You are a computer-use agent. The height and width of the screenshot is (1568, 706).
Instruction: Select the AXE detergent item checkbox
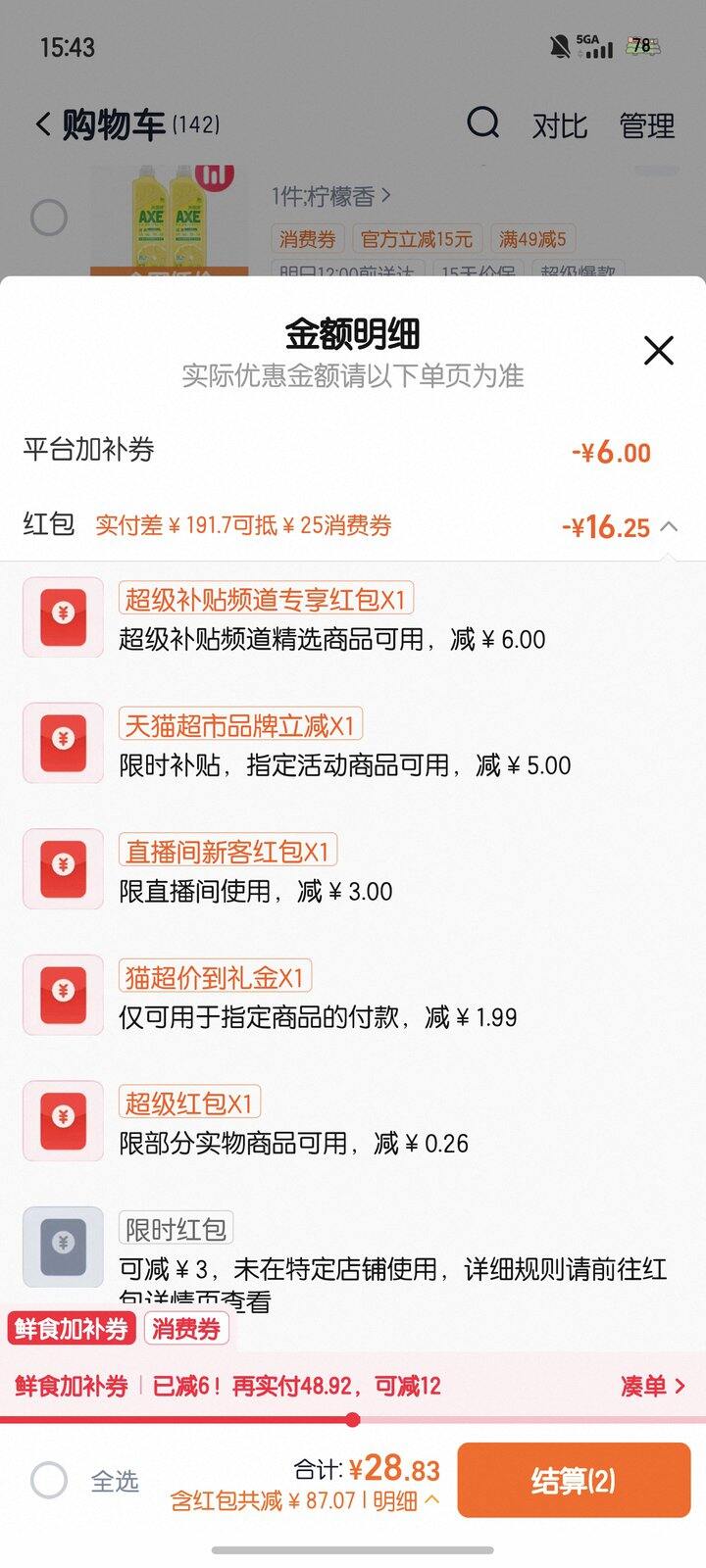pos(49,217)
